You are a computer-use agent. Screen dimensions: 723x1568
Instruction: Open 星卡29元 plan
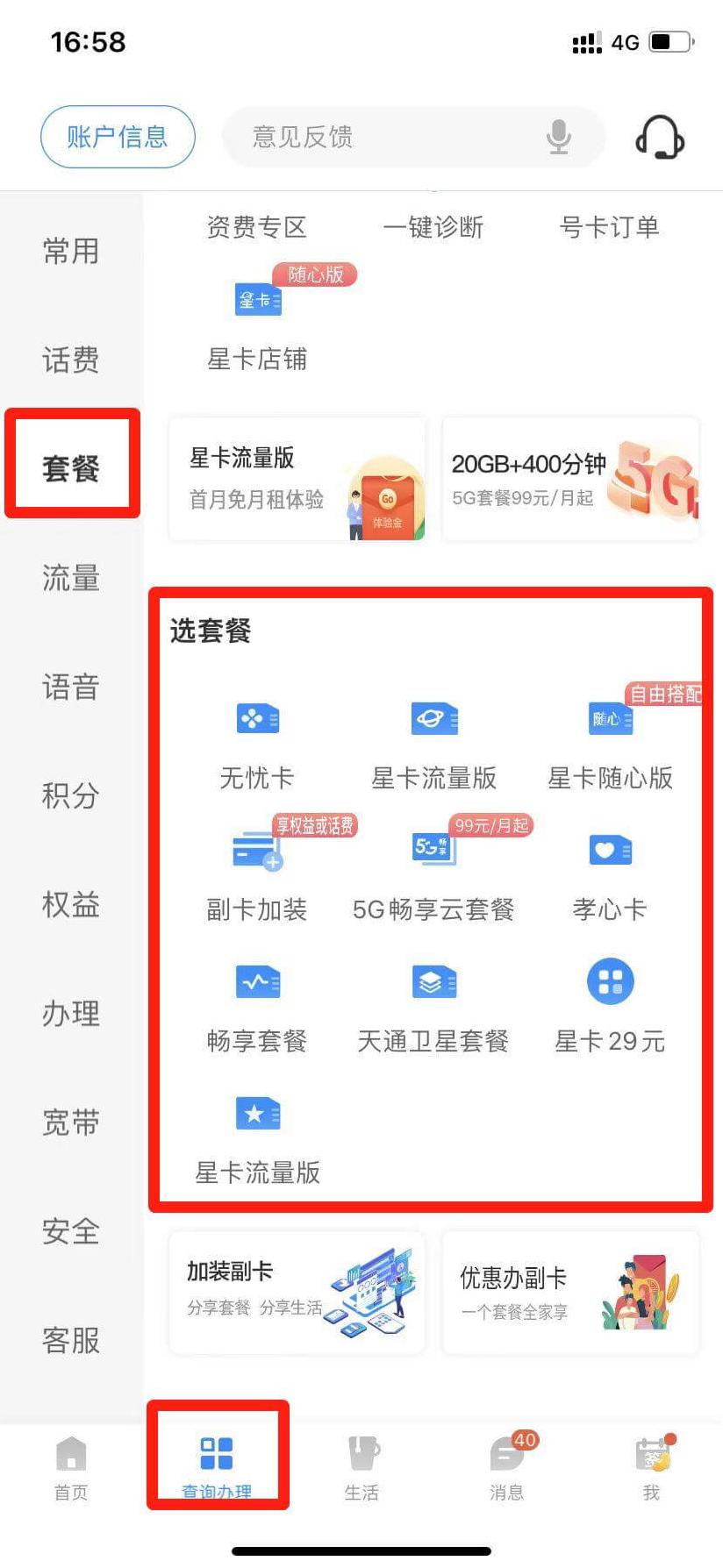click(610, 1007)
